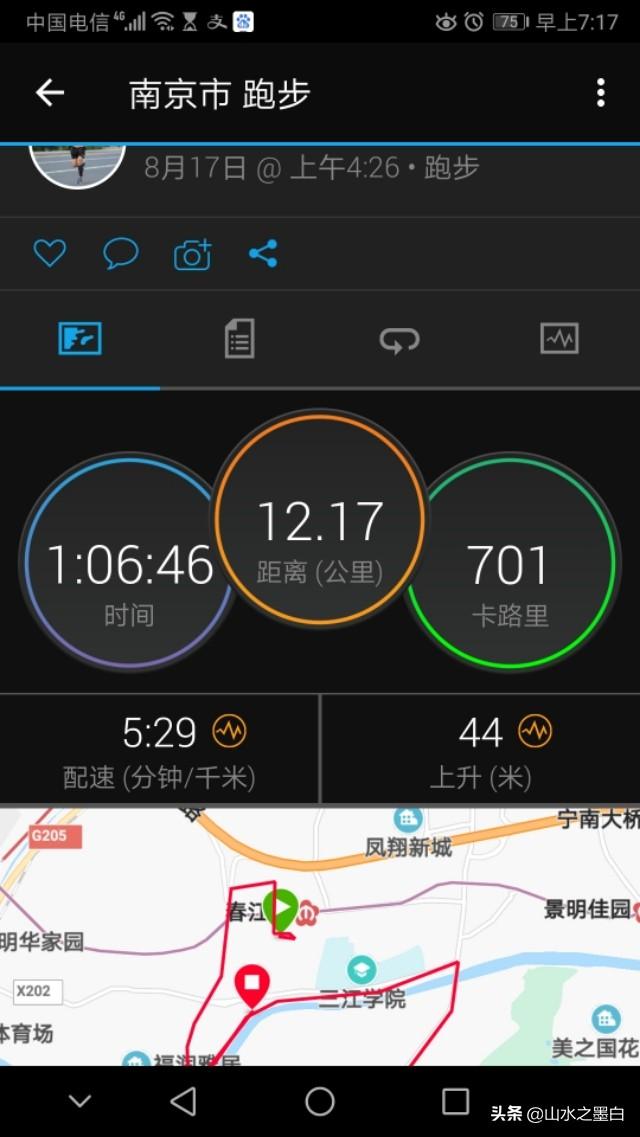Go back using the top arrow
The image size is (640, 1137).
pyautogui.click(x=49, y=93)
